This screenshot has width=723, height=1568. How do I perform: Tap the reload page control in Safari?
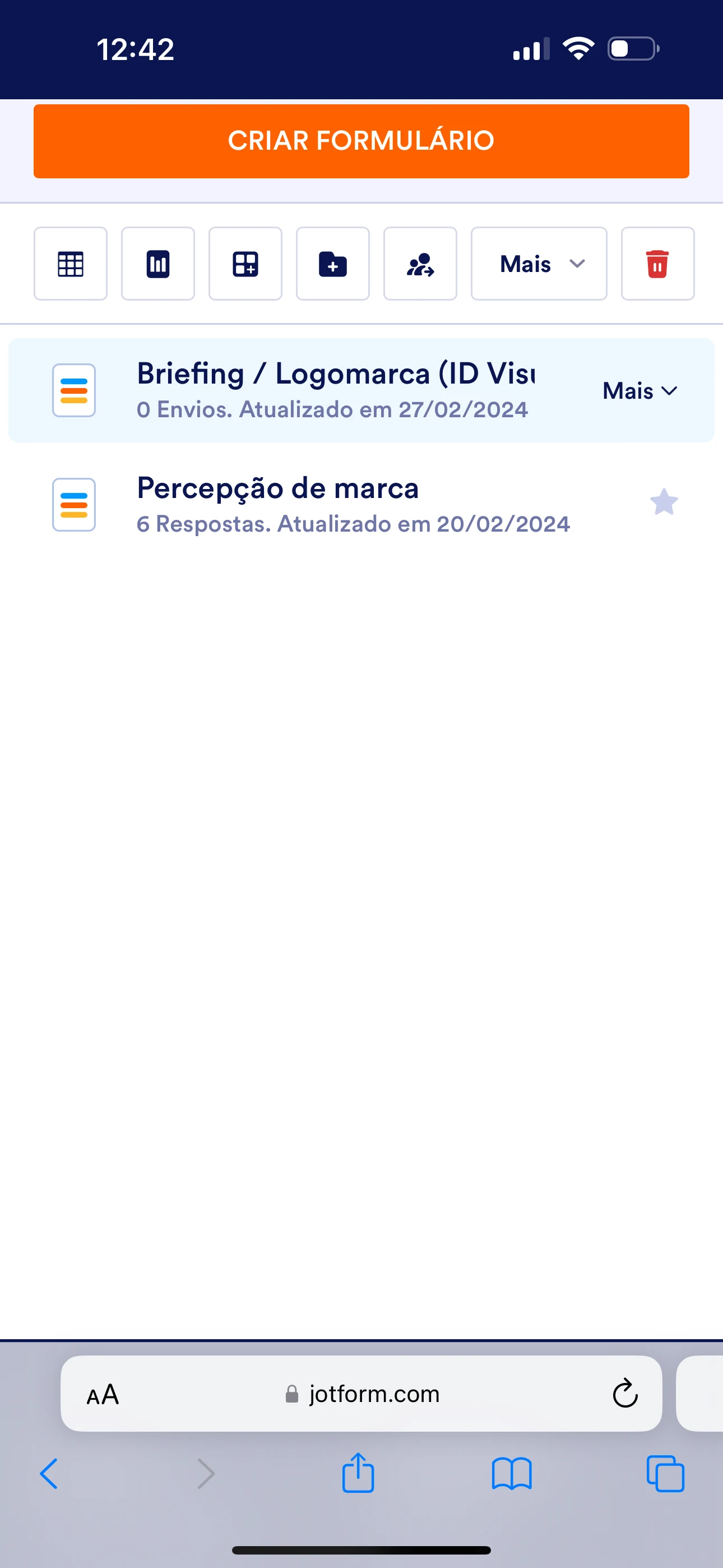[625, 1395]
